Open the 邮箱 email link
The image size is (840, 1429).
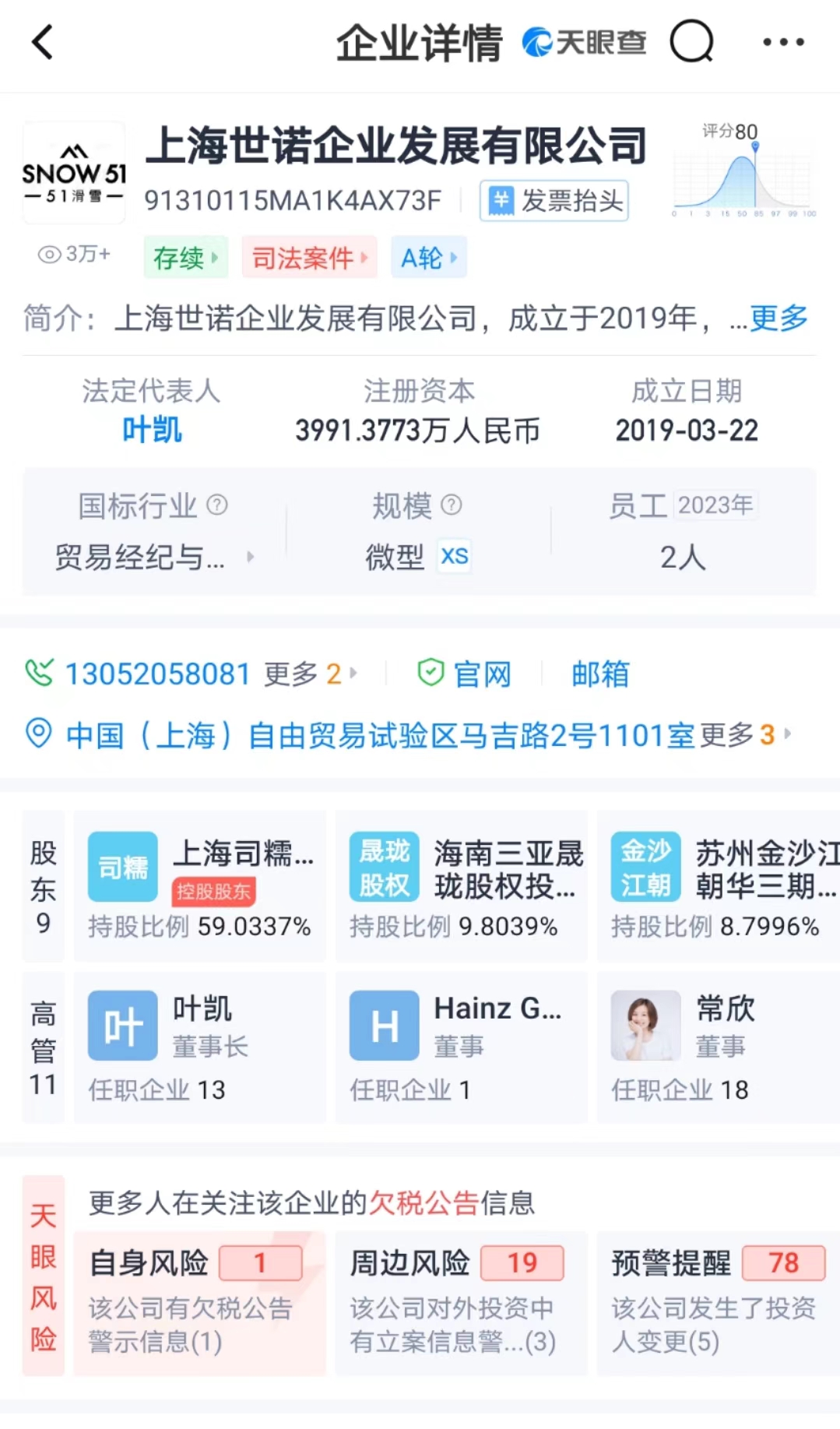(600, 674)
